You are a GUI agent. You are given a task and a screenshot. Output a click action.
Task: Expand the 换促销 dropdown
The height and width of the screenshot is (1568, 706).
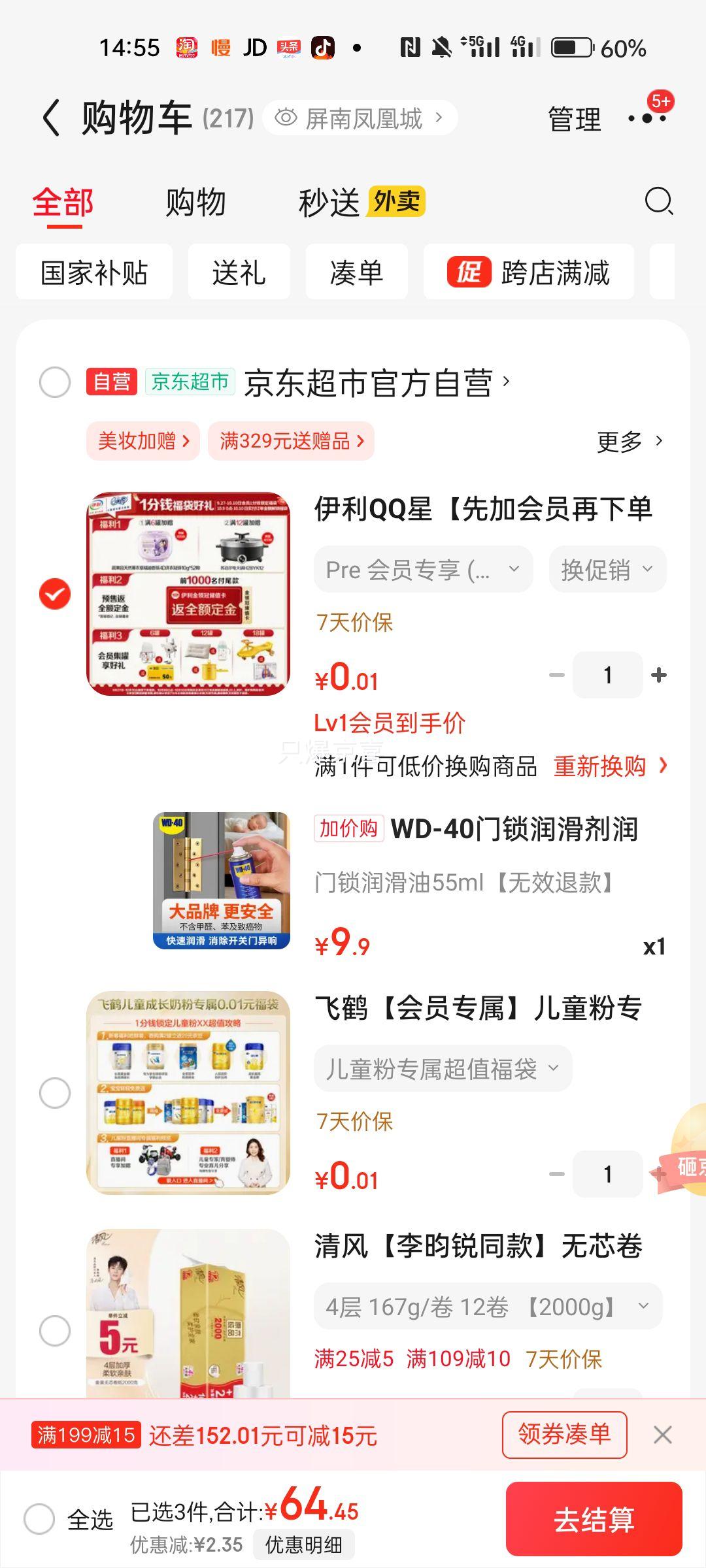[x=607, y=570]
